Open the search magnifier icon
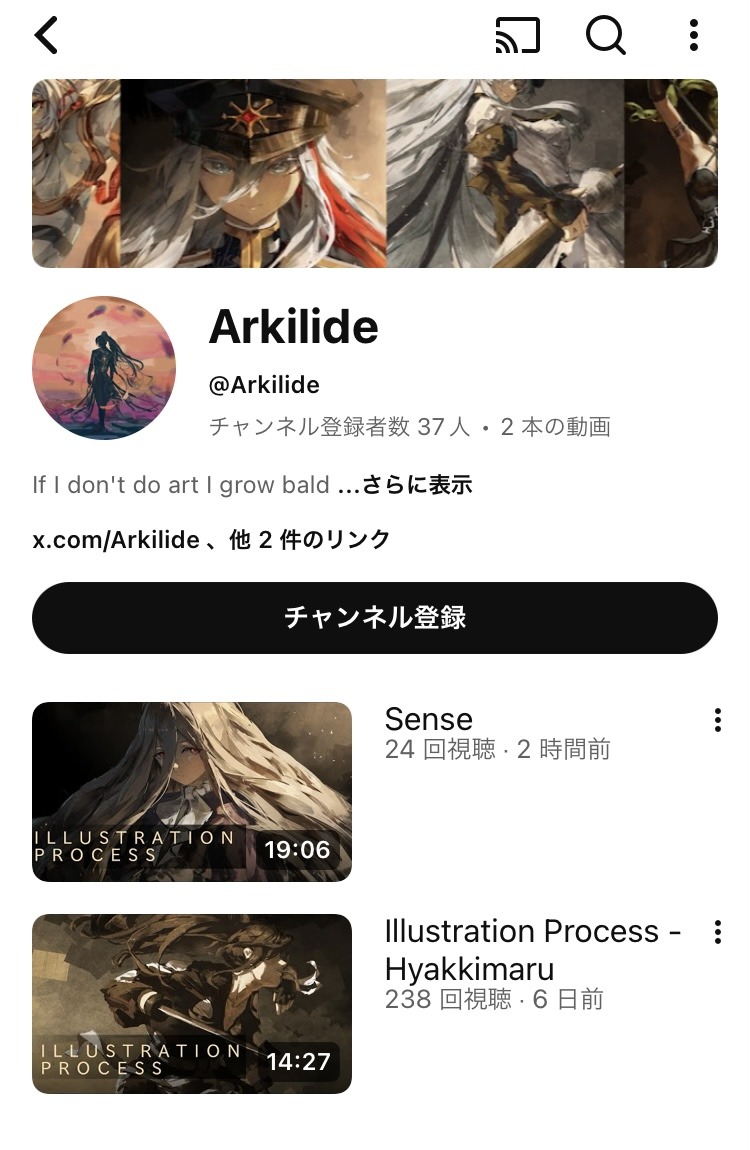This screenshot has height=1150, width=750. (x=605, y=36)
